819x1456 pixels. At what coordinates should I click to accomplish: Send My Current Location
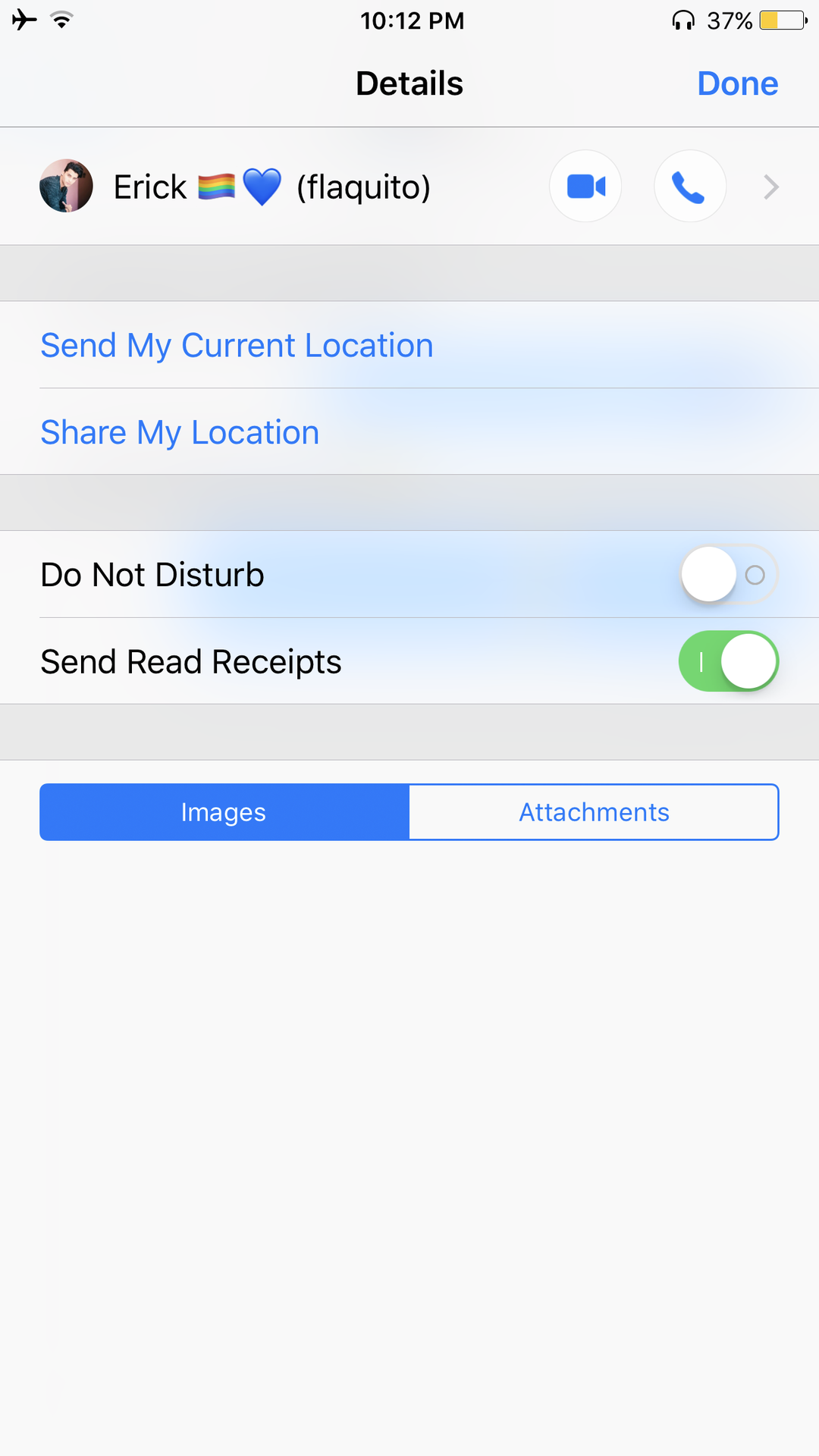coord(409,345)
